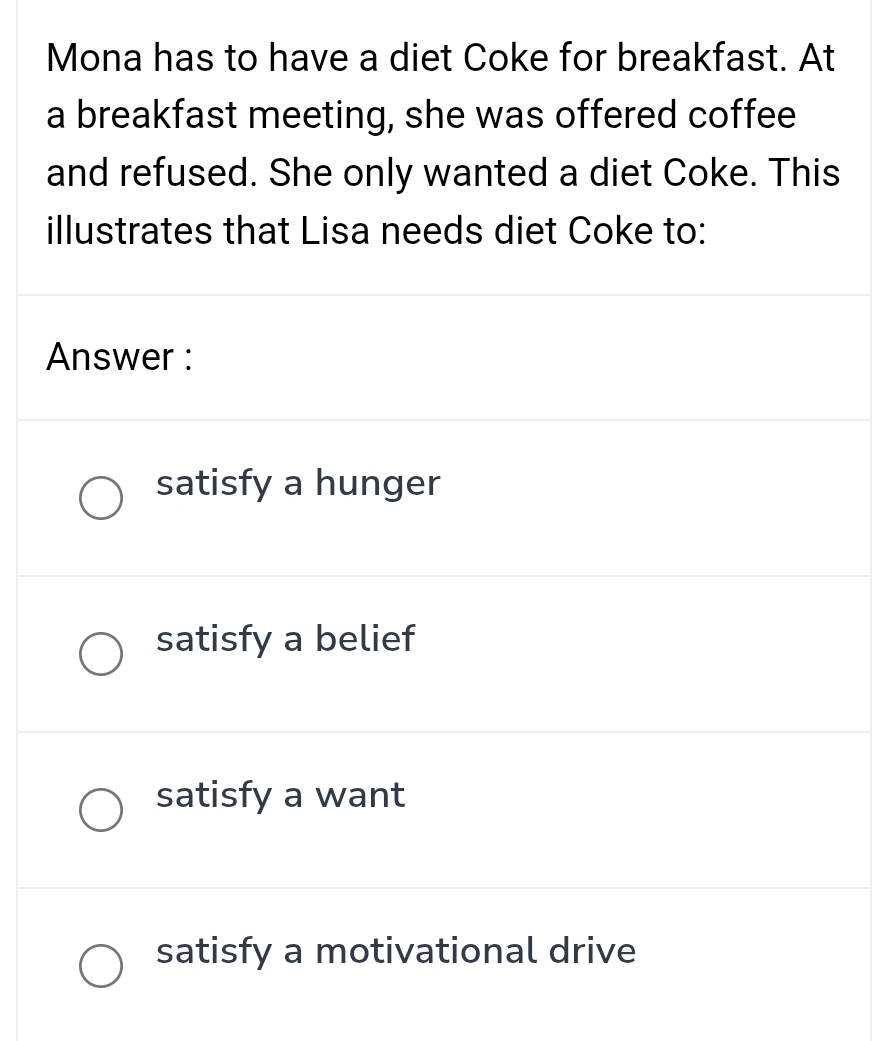Click the question paragraph about Mona
The width and height of the screenshot is (875, 1041).
[440, 144]
